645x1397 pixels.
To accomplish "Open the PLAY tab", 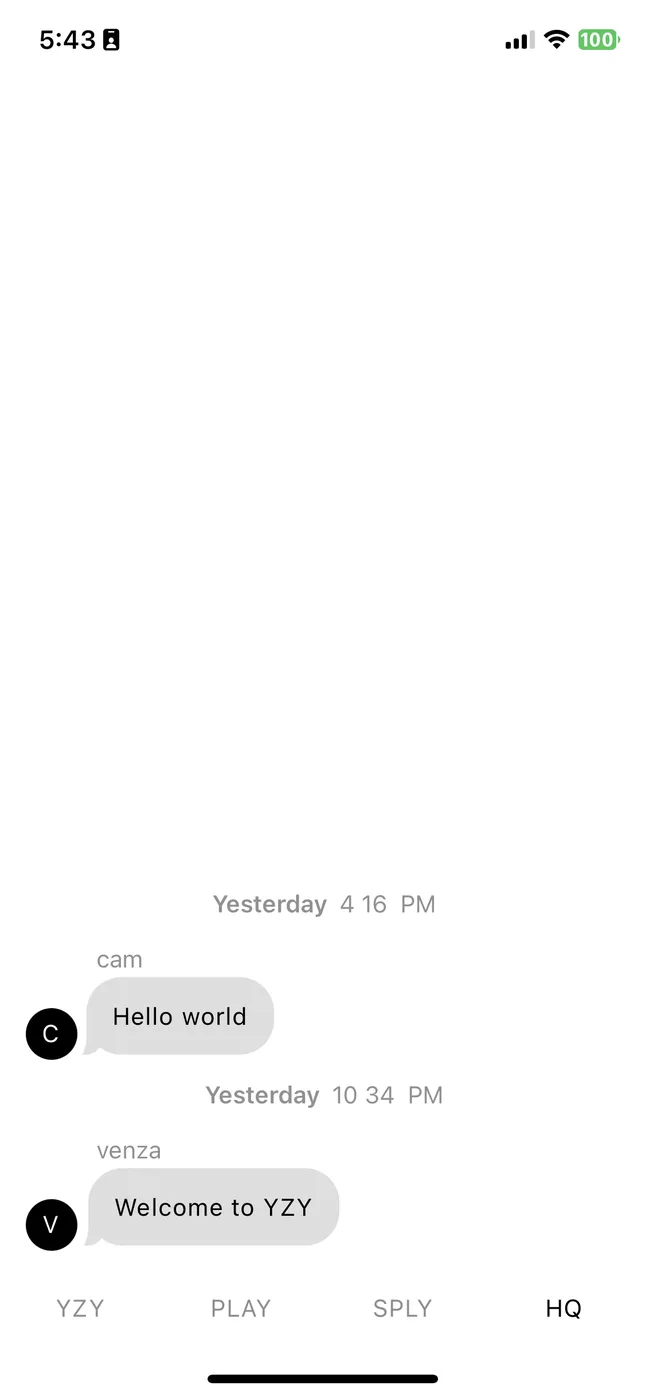I will click(241, 1308).
